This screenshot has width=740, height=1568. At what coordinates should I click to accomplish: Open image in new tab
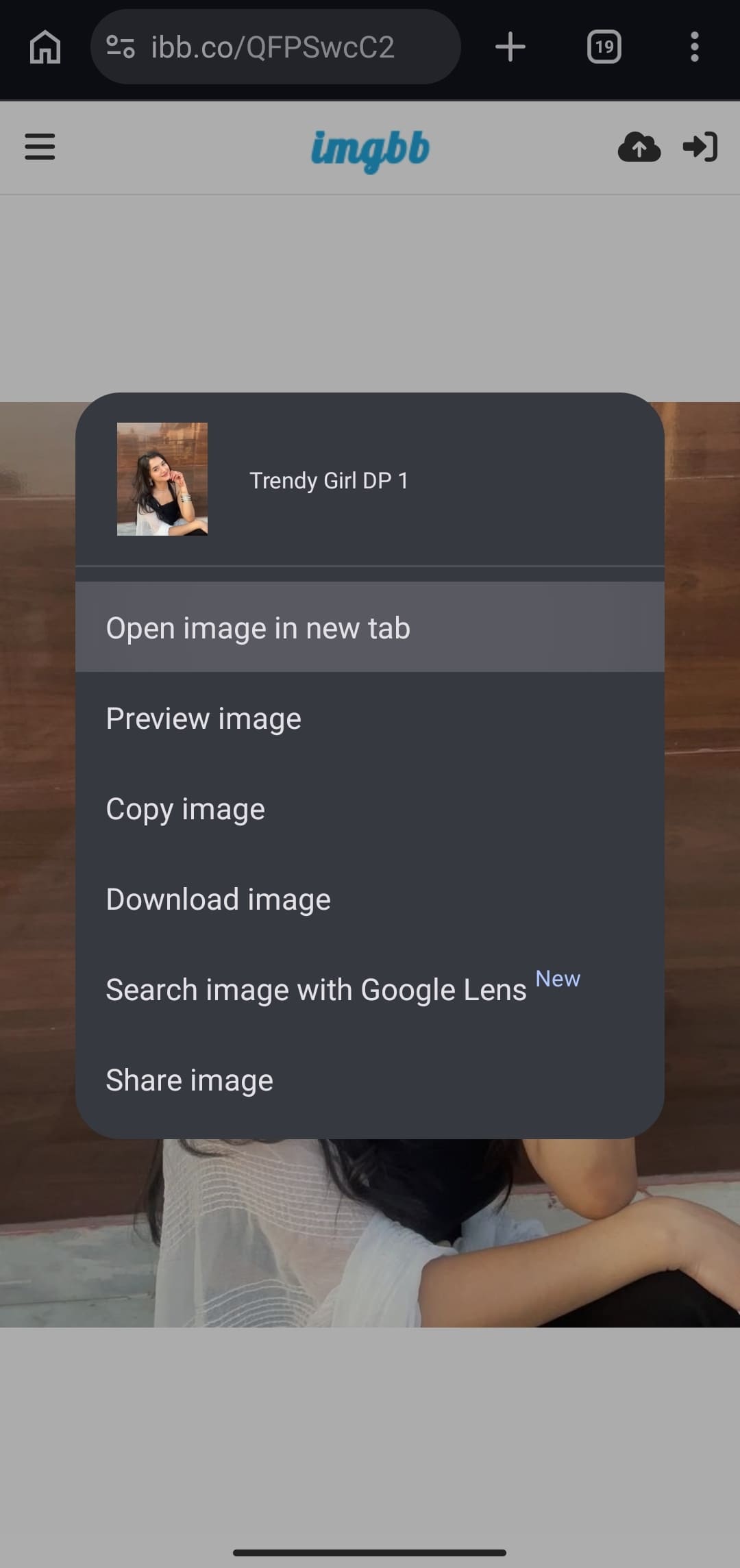click(258, 627)
